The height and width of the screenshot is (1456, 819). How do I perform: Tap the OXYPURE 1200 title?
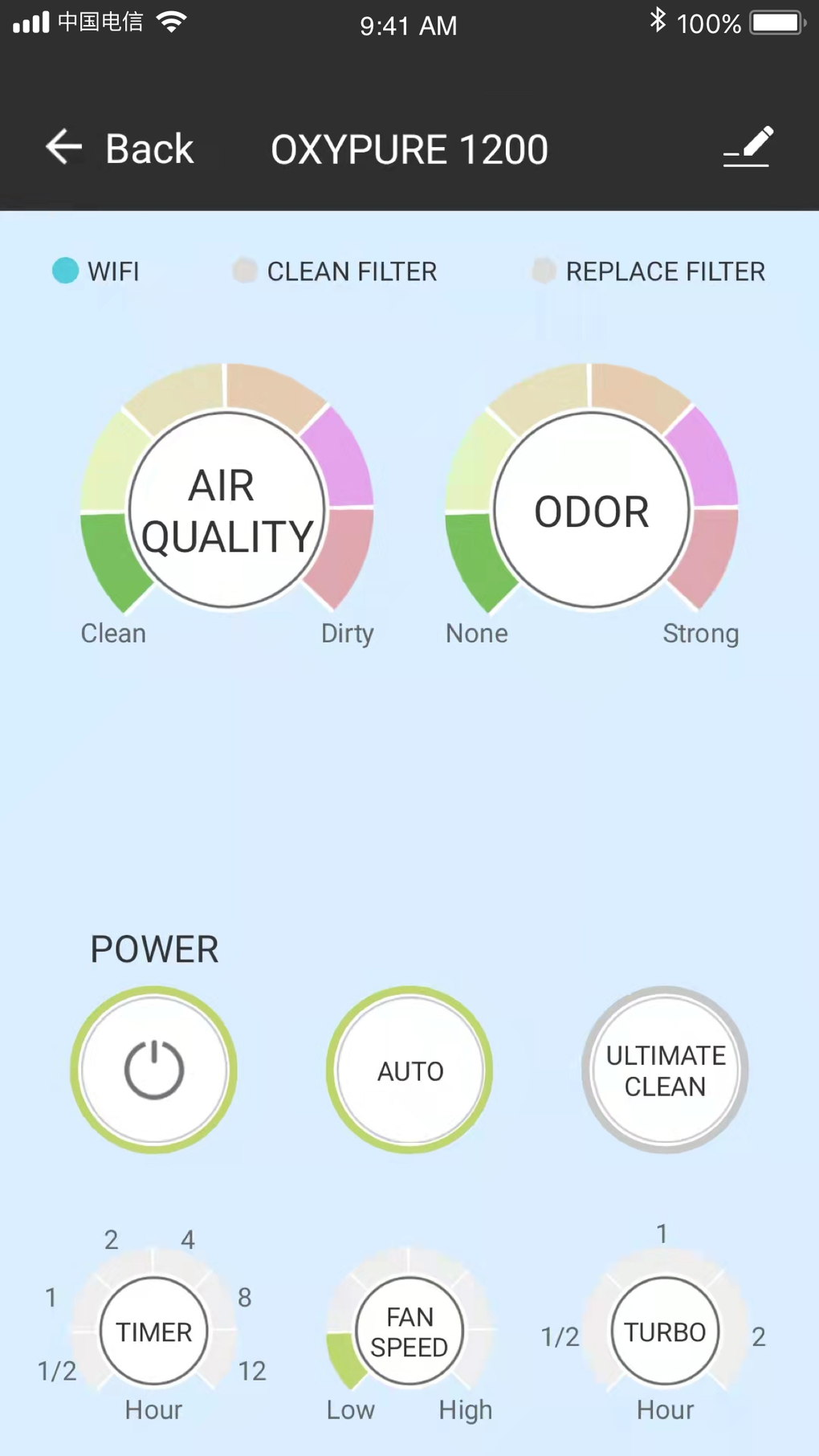(410, 148)
